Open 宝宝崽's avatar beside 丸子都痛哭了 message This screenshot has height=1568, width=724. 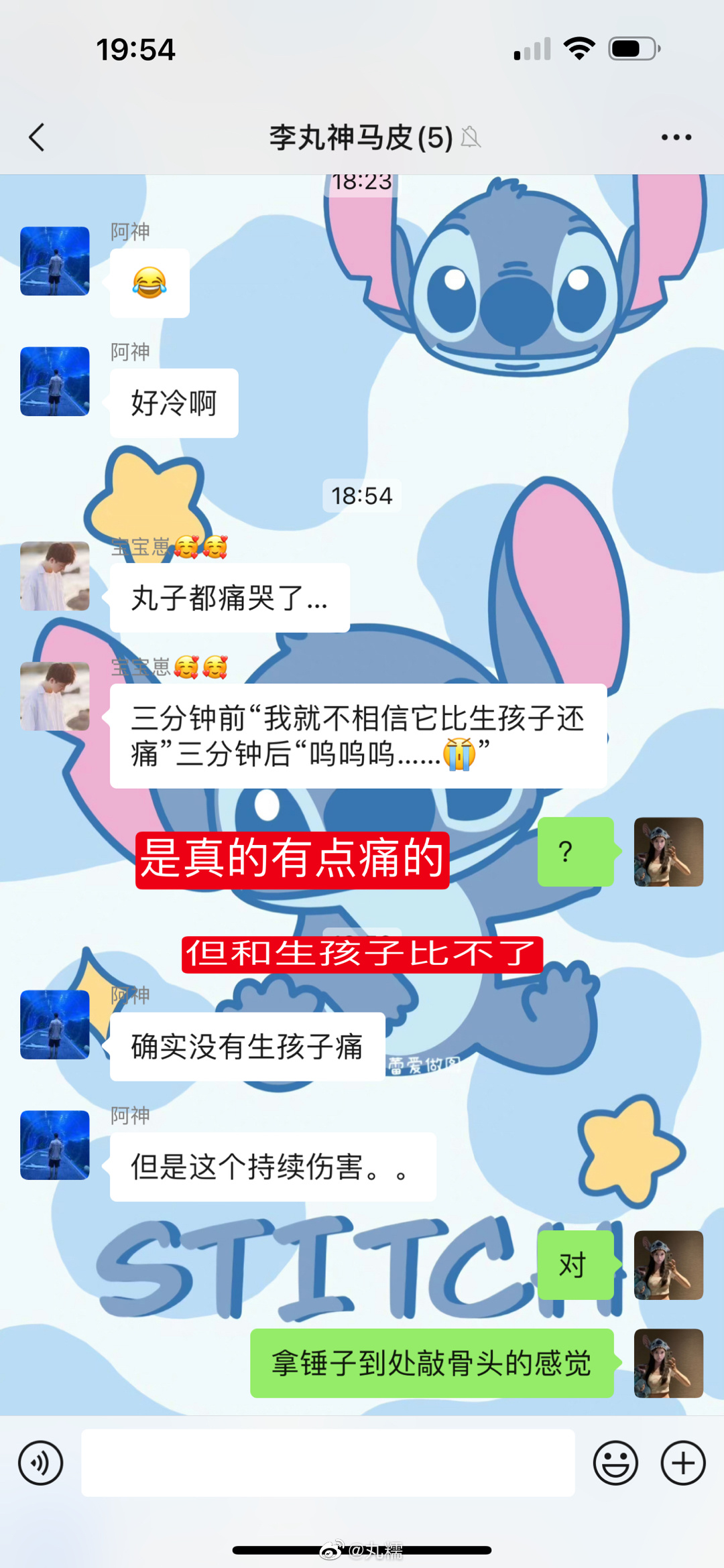(55, 576)
